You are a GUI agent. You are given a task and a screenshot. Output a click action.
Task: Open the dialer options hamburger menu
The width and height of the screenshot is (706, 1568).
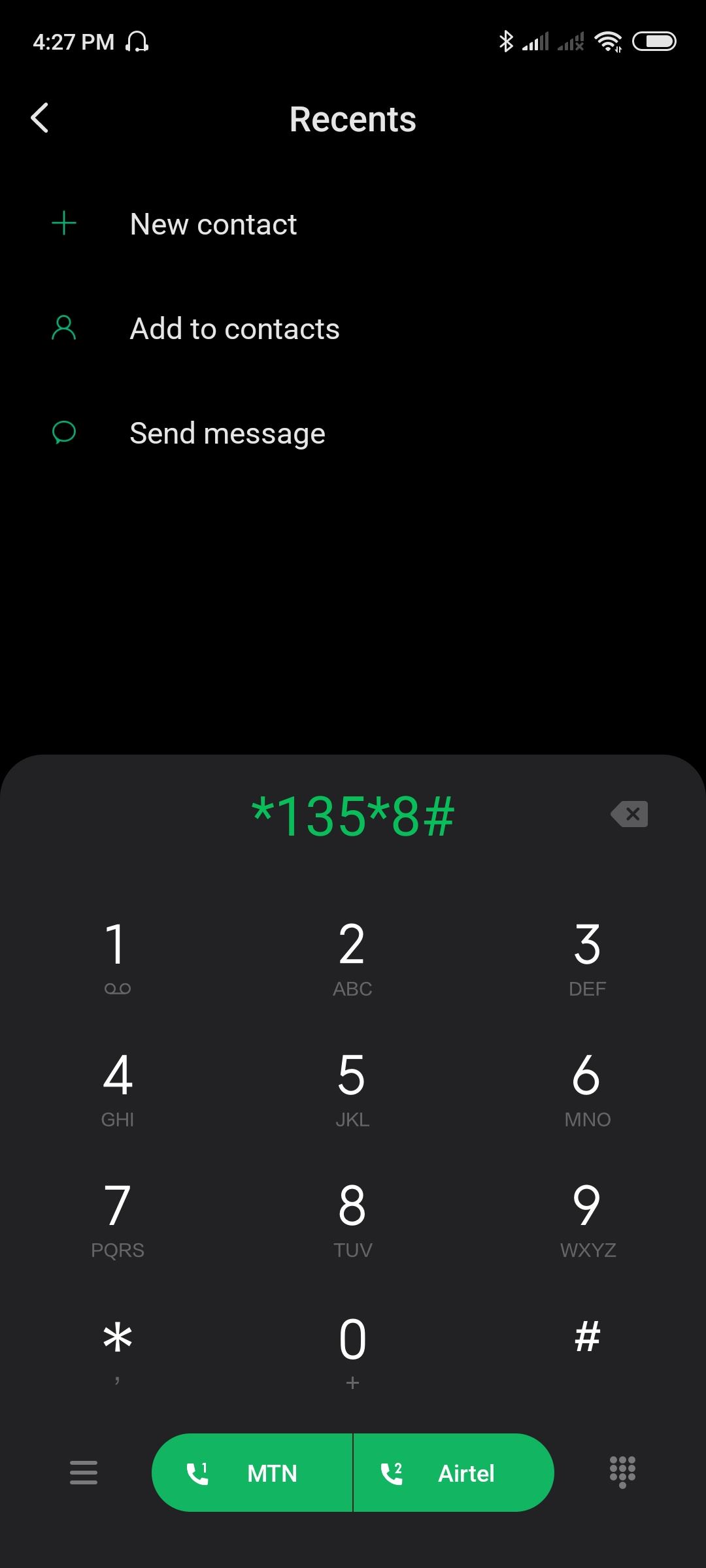click(83, 1473)
